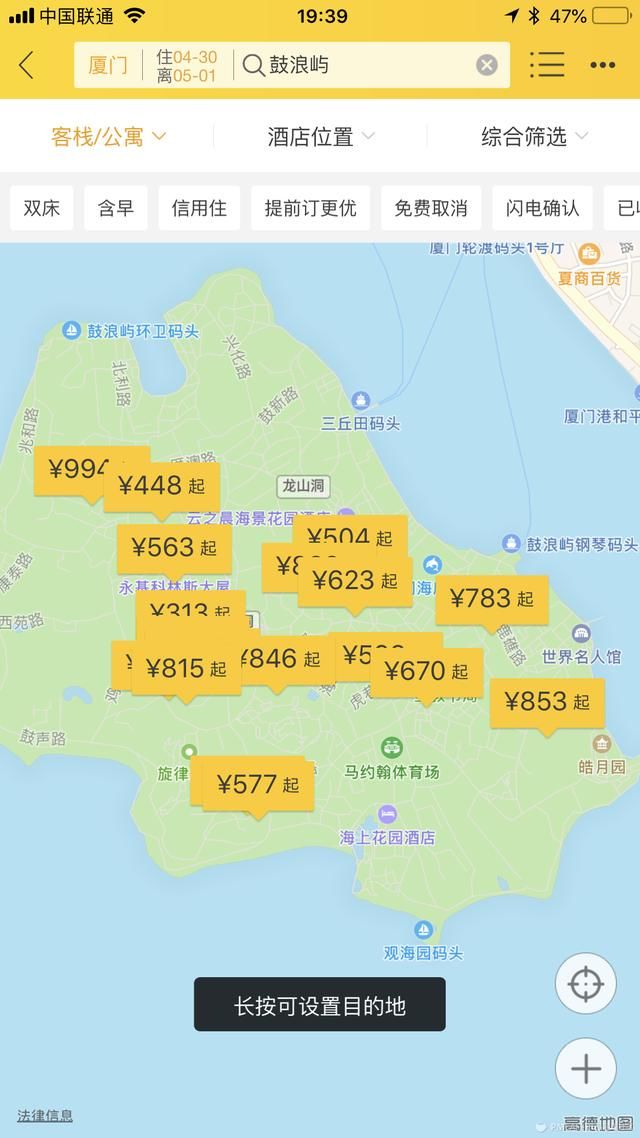Open the three-dot overflow menu
The width and height of the screenshot is (640, 1138).
pos(602,66)
